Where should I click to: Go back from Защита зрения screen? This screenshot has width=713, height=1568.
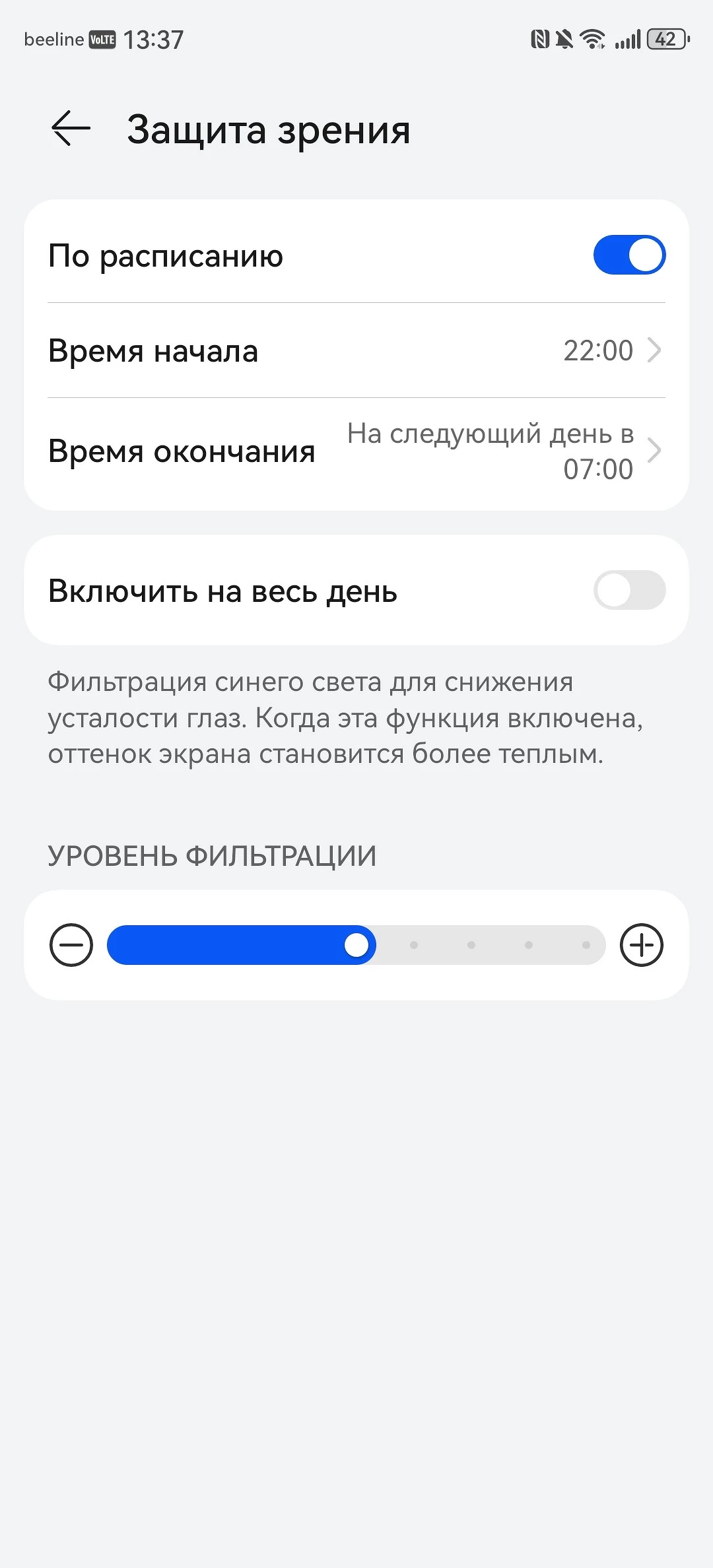(71, 128)
